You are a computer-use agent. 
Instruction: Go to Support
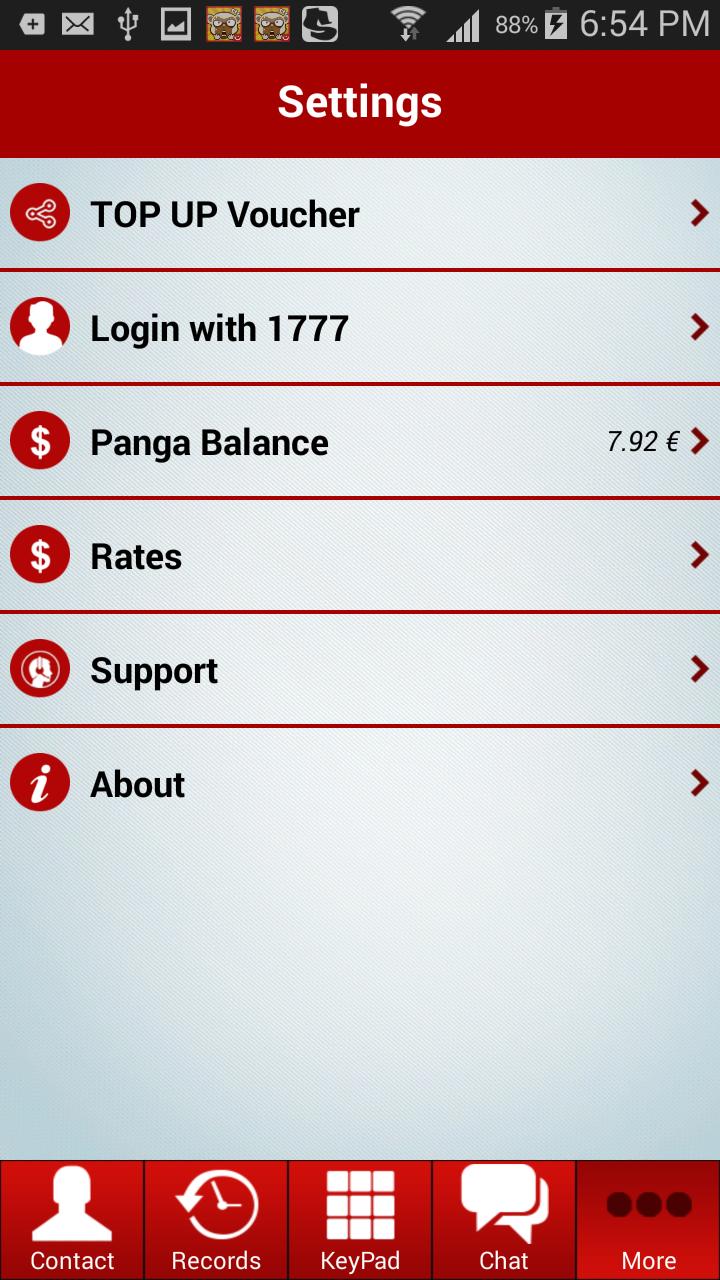coord(360,670)
